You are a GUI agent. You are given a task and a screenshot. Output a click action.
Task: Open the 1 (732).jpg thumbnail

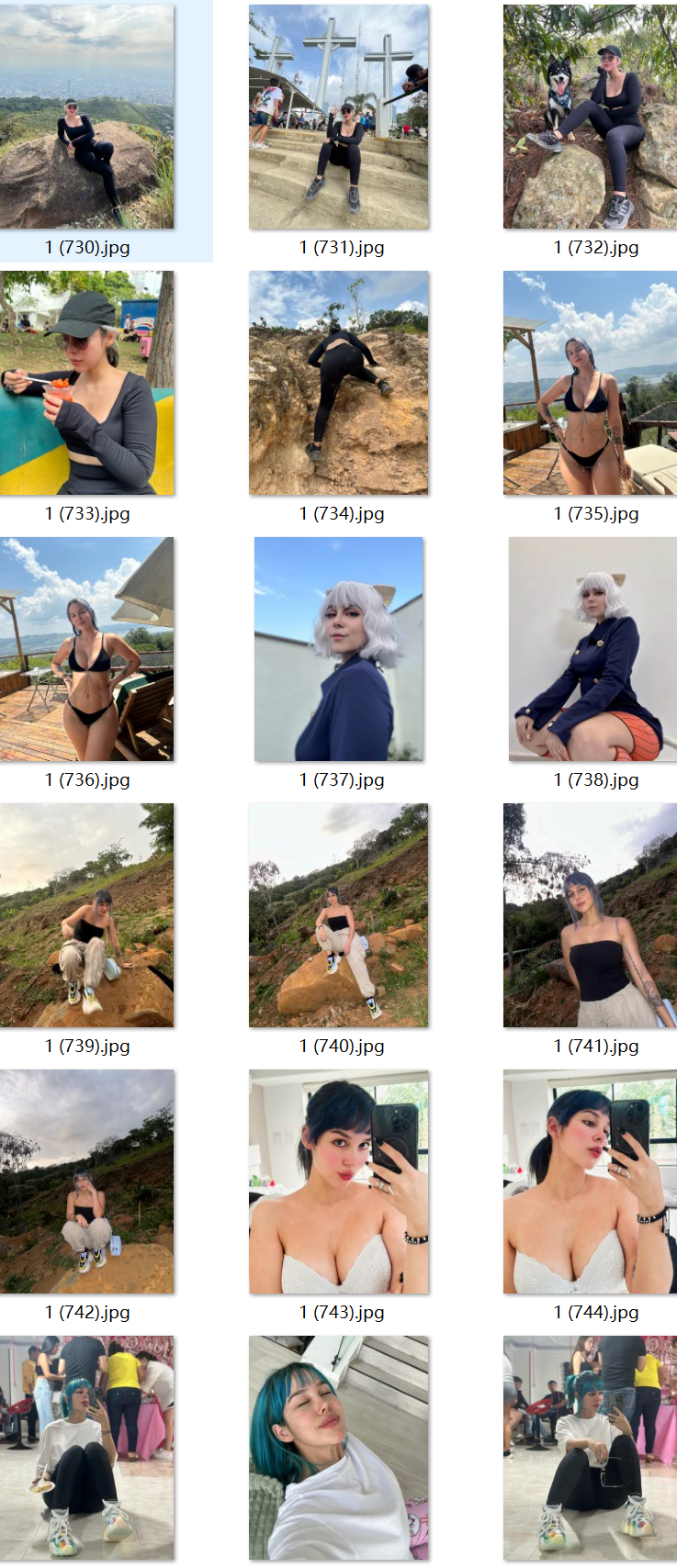coord(590,117)
